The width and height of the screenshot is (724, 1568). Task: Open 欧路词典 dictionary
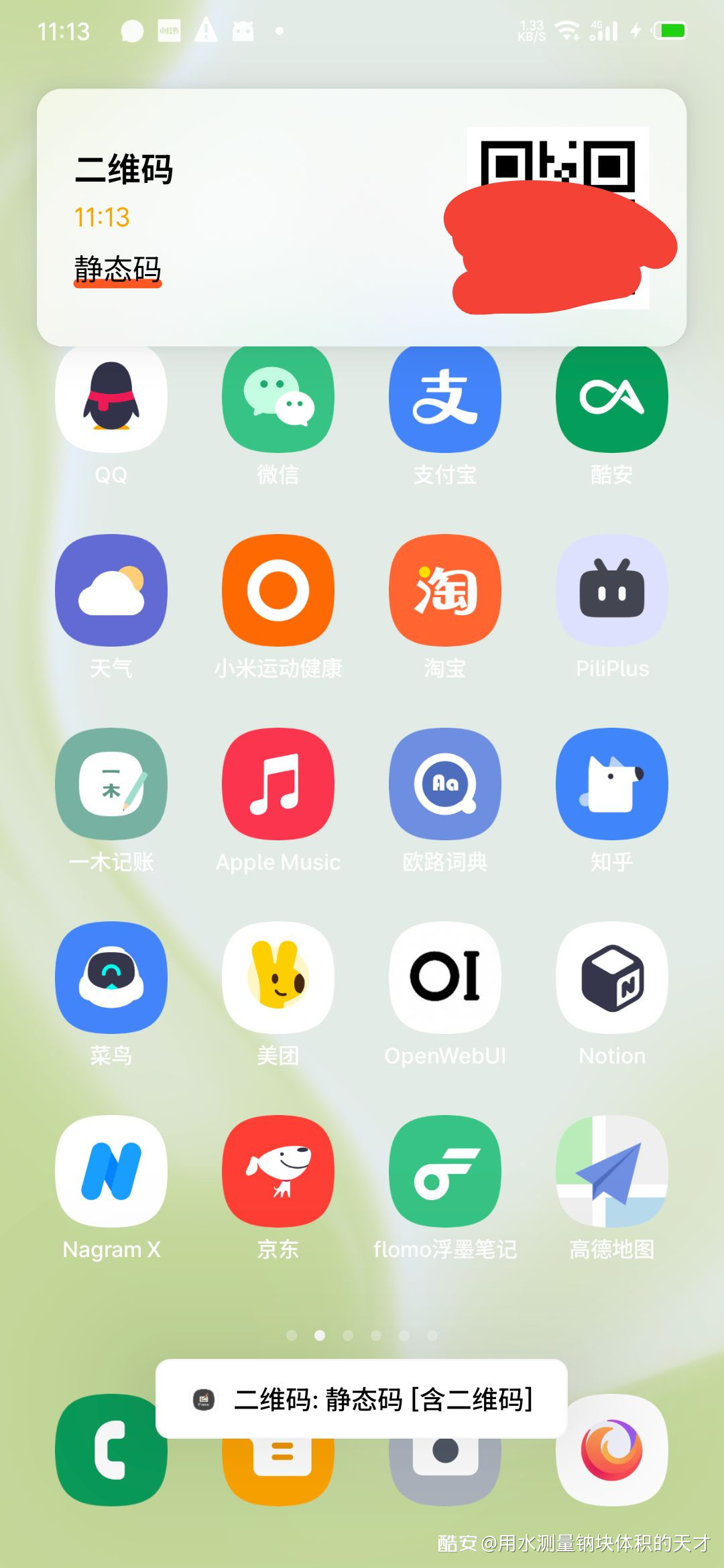pos(445,784)
